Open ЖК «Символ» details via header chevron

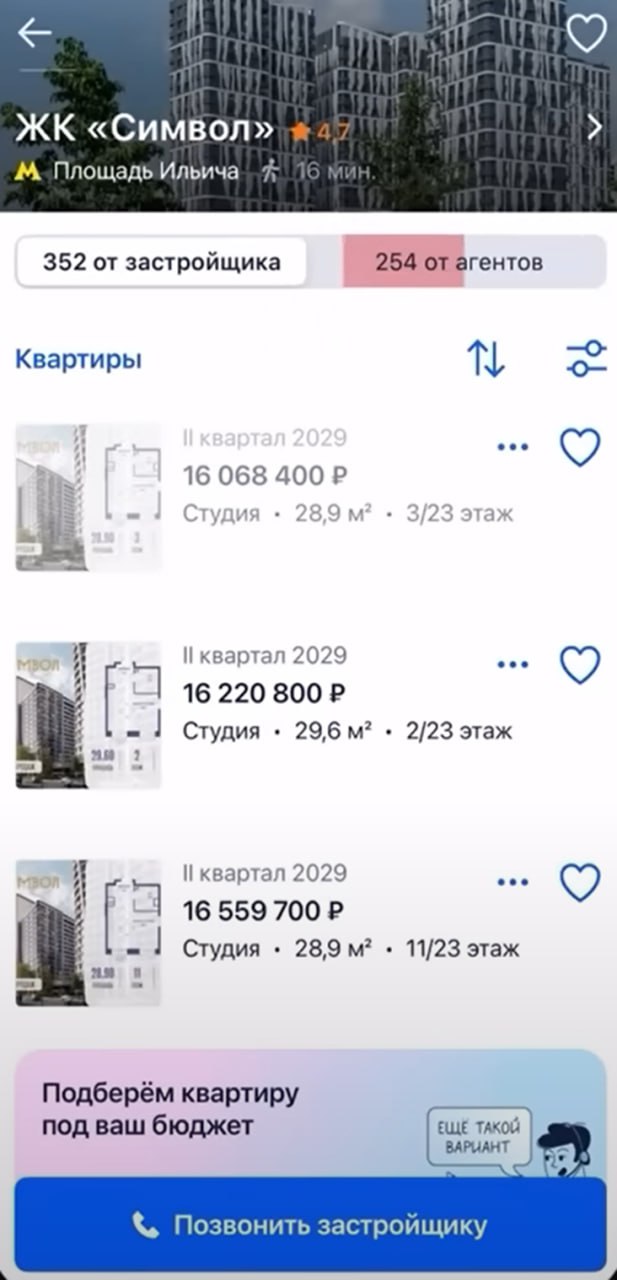(x=594, y=127)
